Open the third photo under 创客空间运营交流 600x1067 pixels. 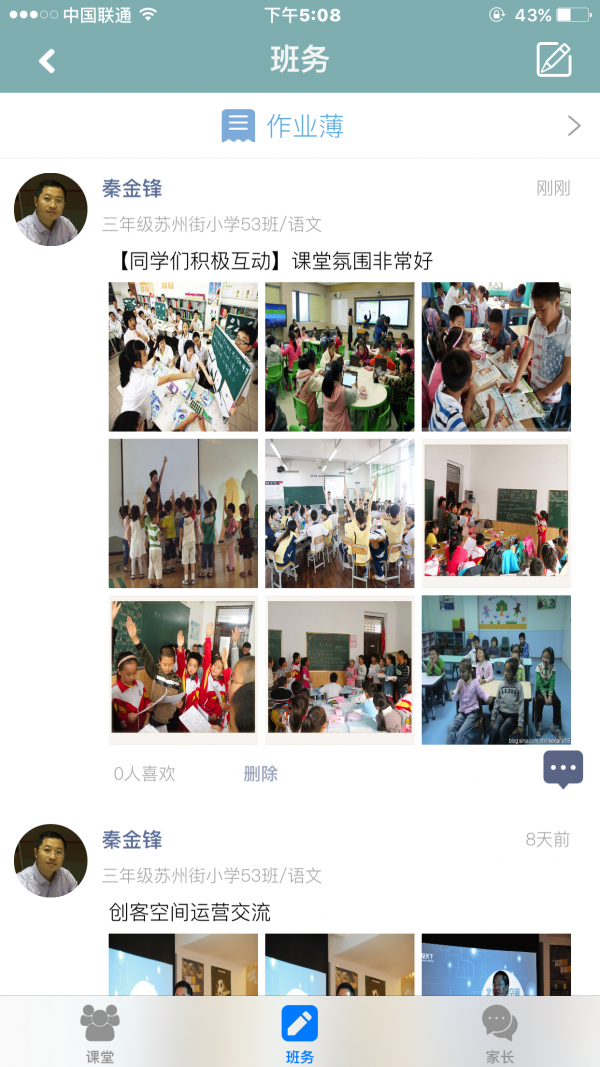point(496,965)
